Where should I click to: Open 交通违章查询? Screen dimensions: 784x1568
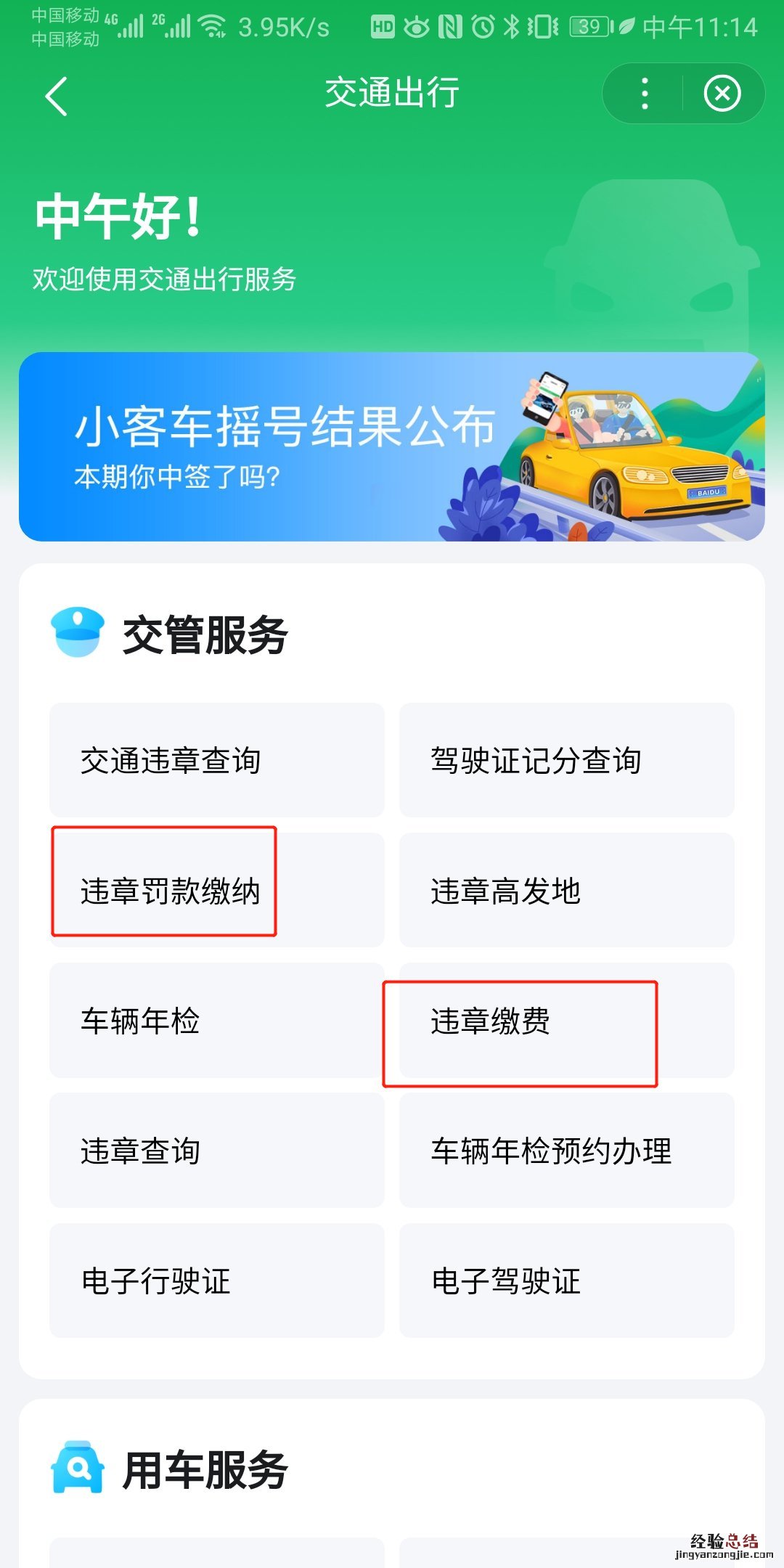click(216, 760)
